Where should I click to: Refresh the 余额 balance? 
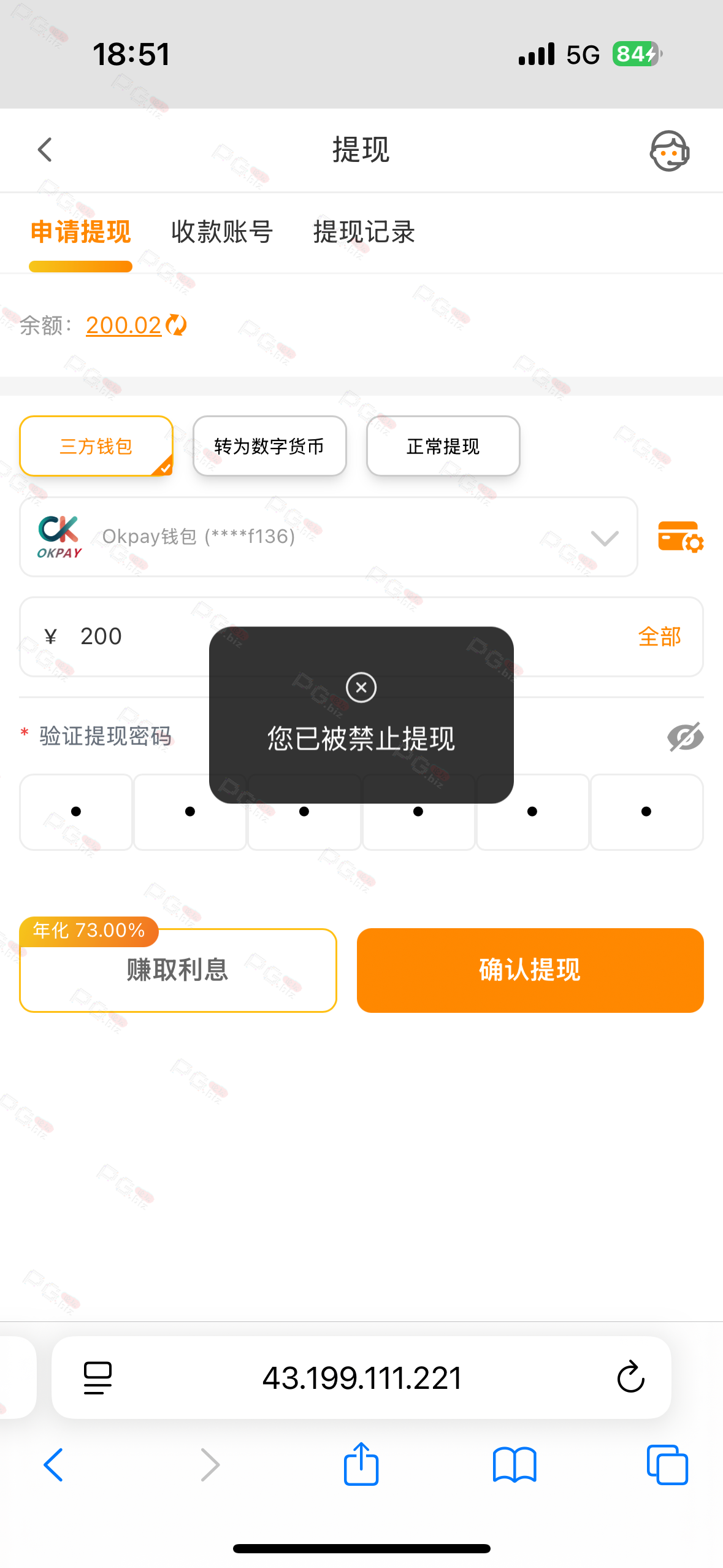(177, 325)
